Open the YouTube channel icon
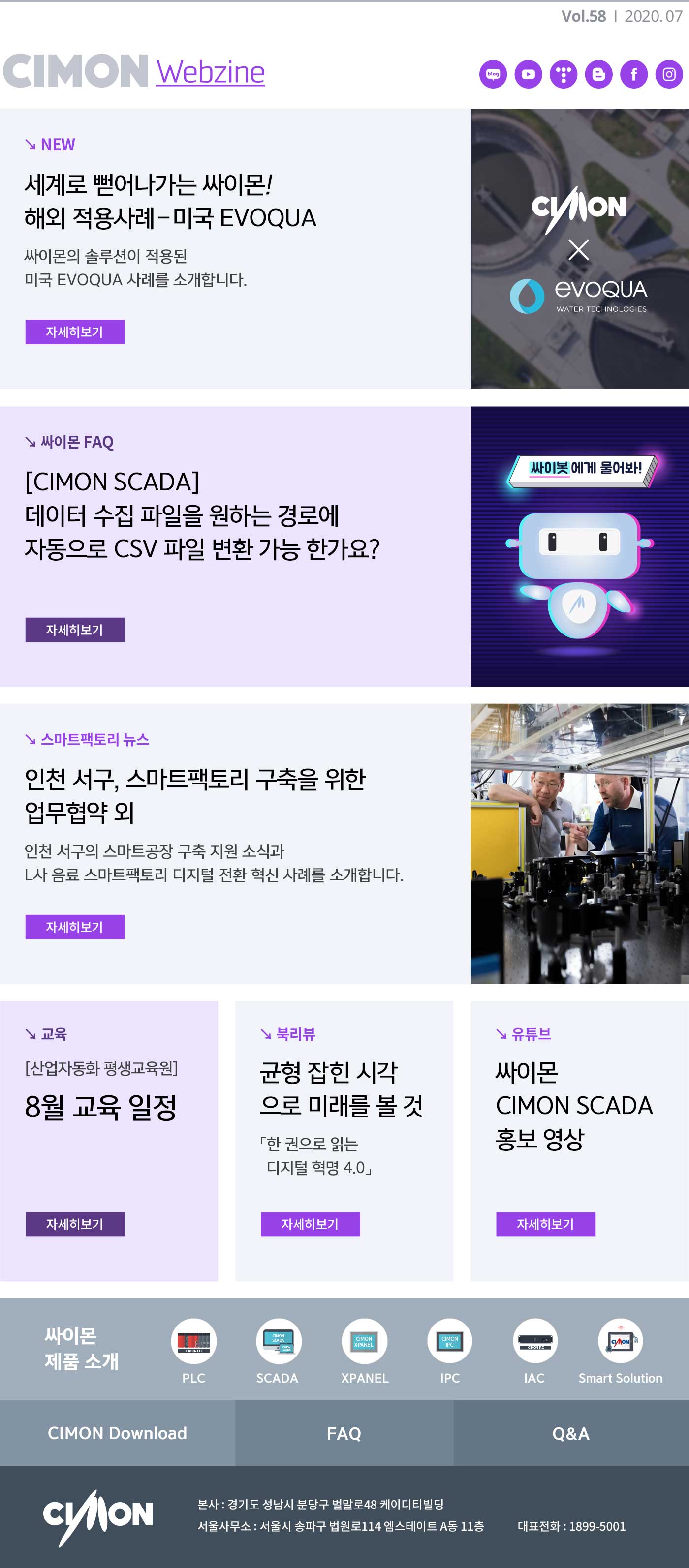 528,74
